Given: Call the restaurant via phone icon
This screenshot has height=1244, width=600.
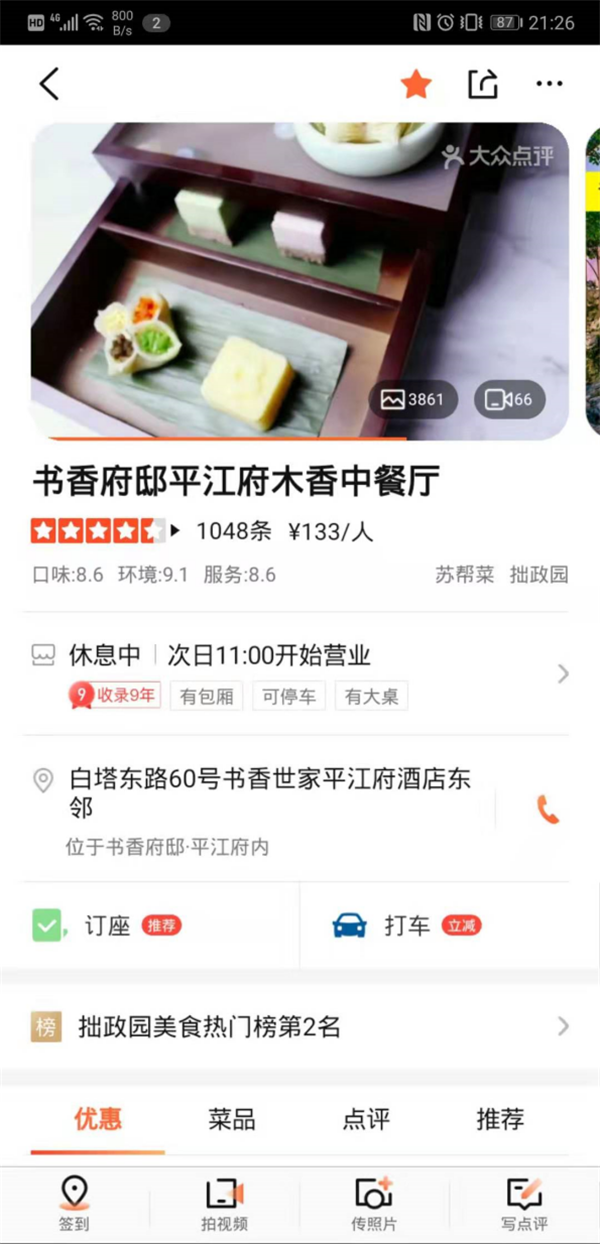Looking at the screenshot, I should [x=547, y=809].
